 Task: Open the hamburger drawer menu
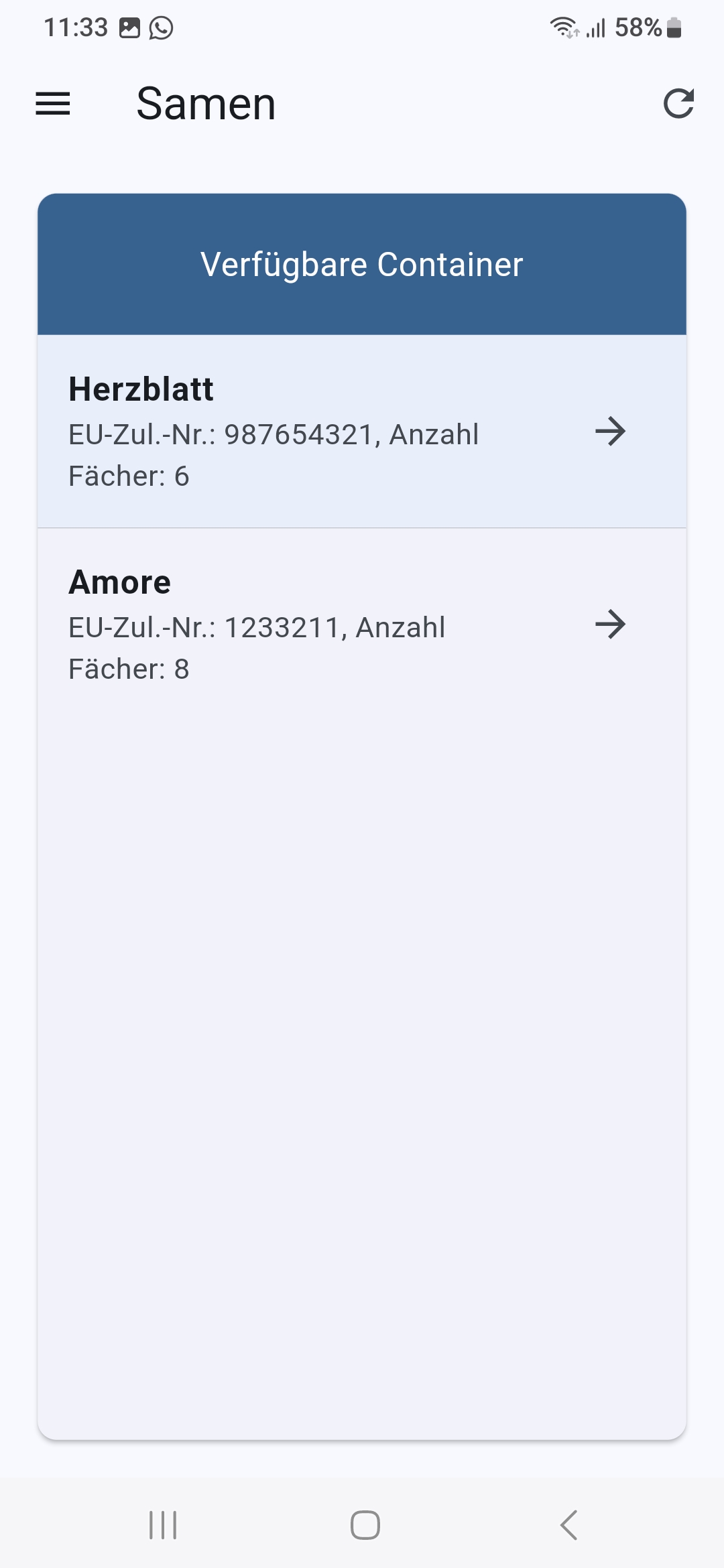click(53, 104)
